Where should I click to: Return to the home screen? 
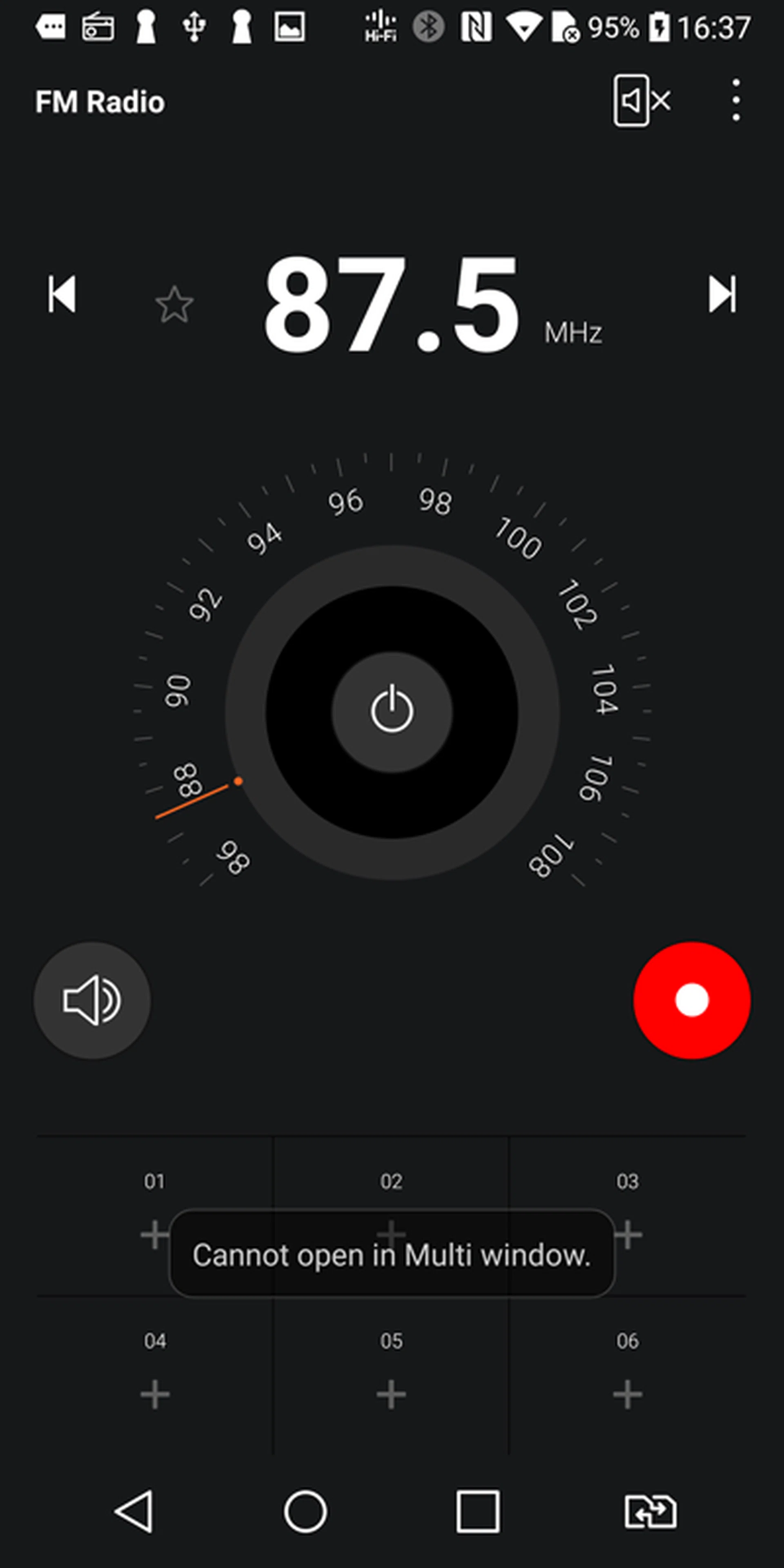[x=305, y=1511]
